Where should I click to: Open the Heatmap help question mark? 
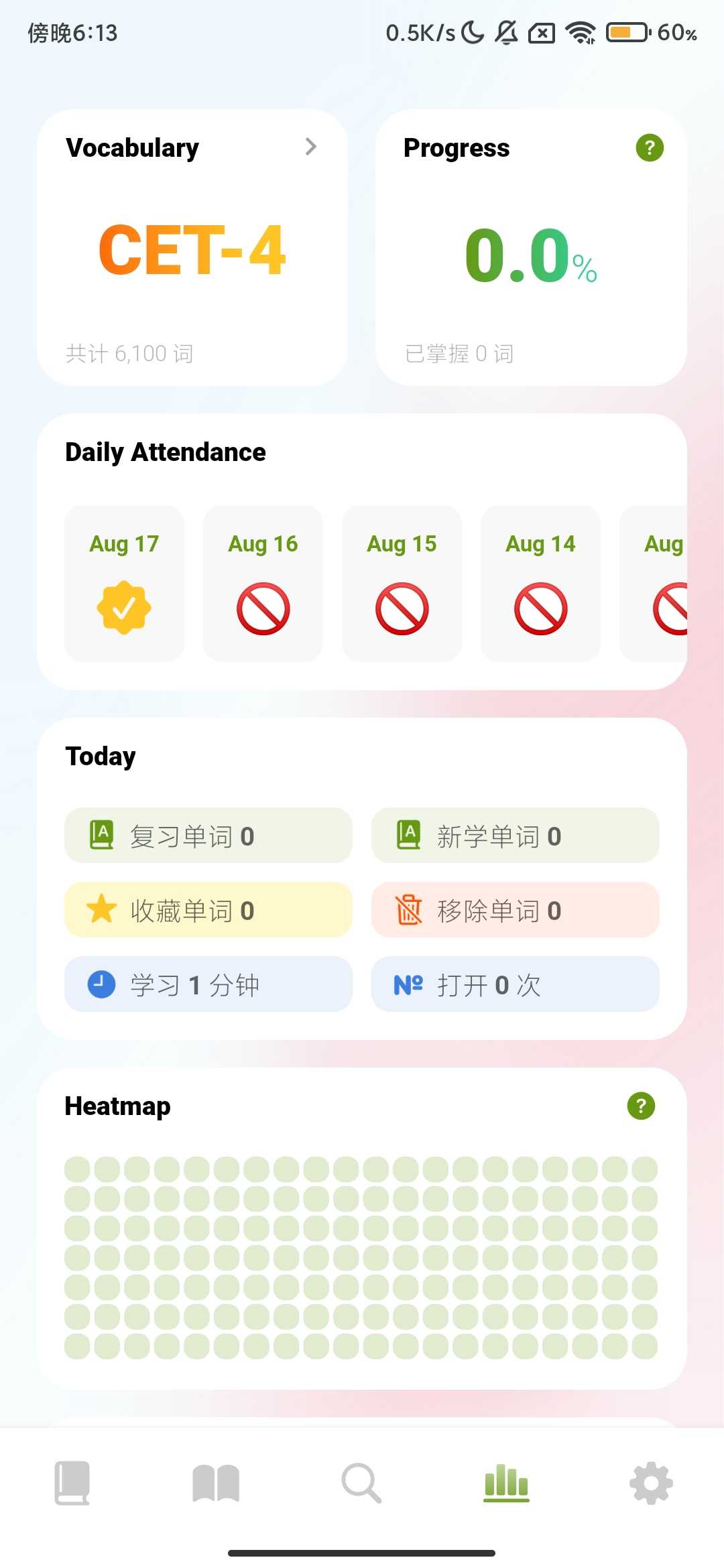pos(640,1106)
